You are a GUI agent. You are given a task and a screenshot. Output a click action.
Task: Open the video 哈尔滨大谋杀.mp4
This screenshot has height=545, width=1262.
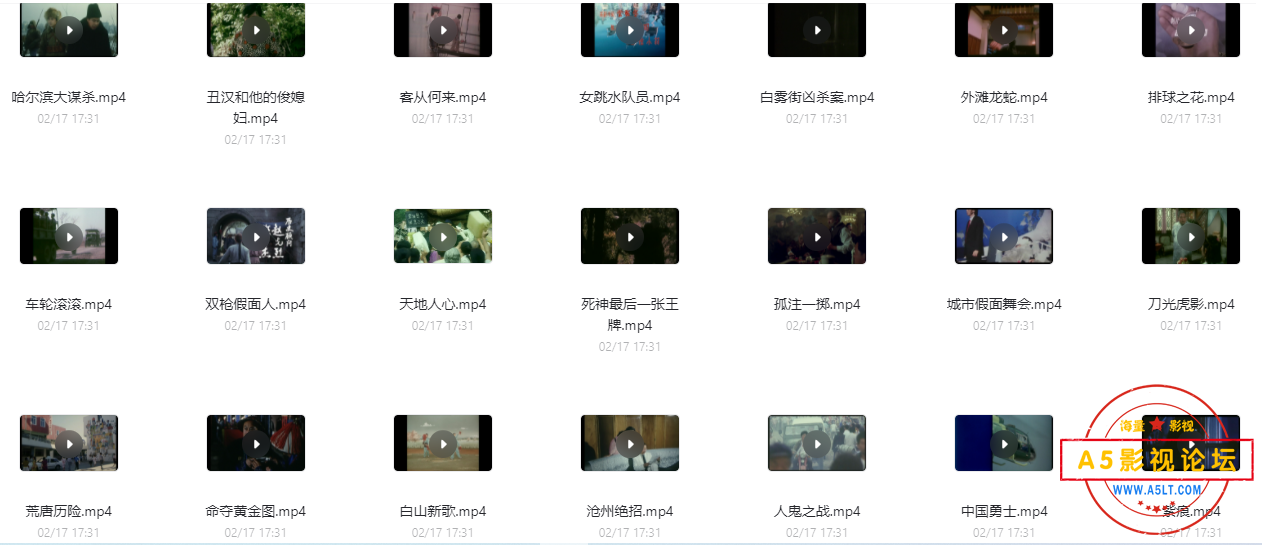pyautogui.click(x=69, y=30)
